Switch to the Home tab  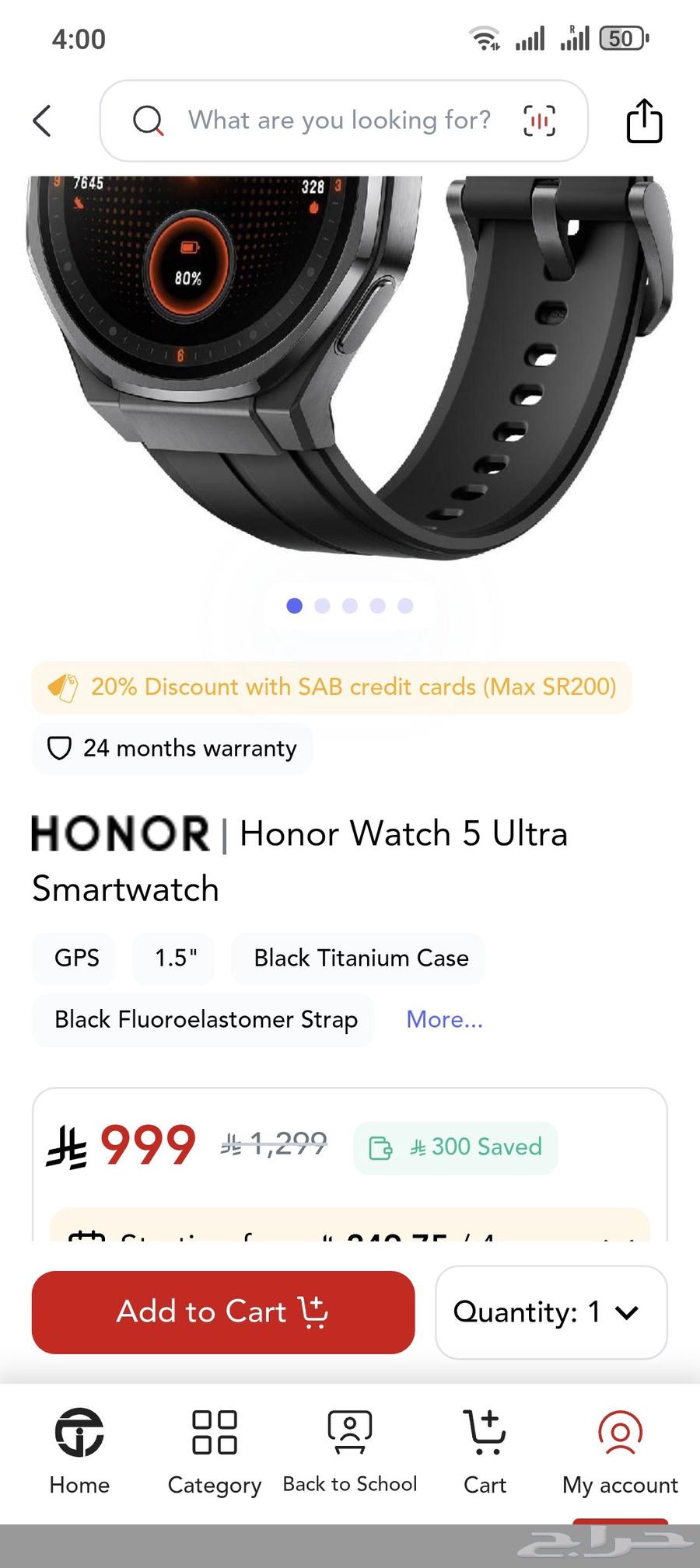click(79, 1450)
